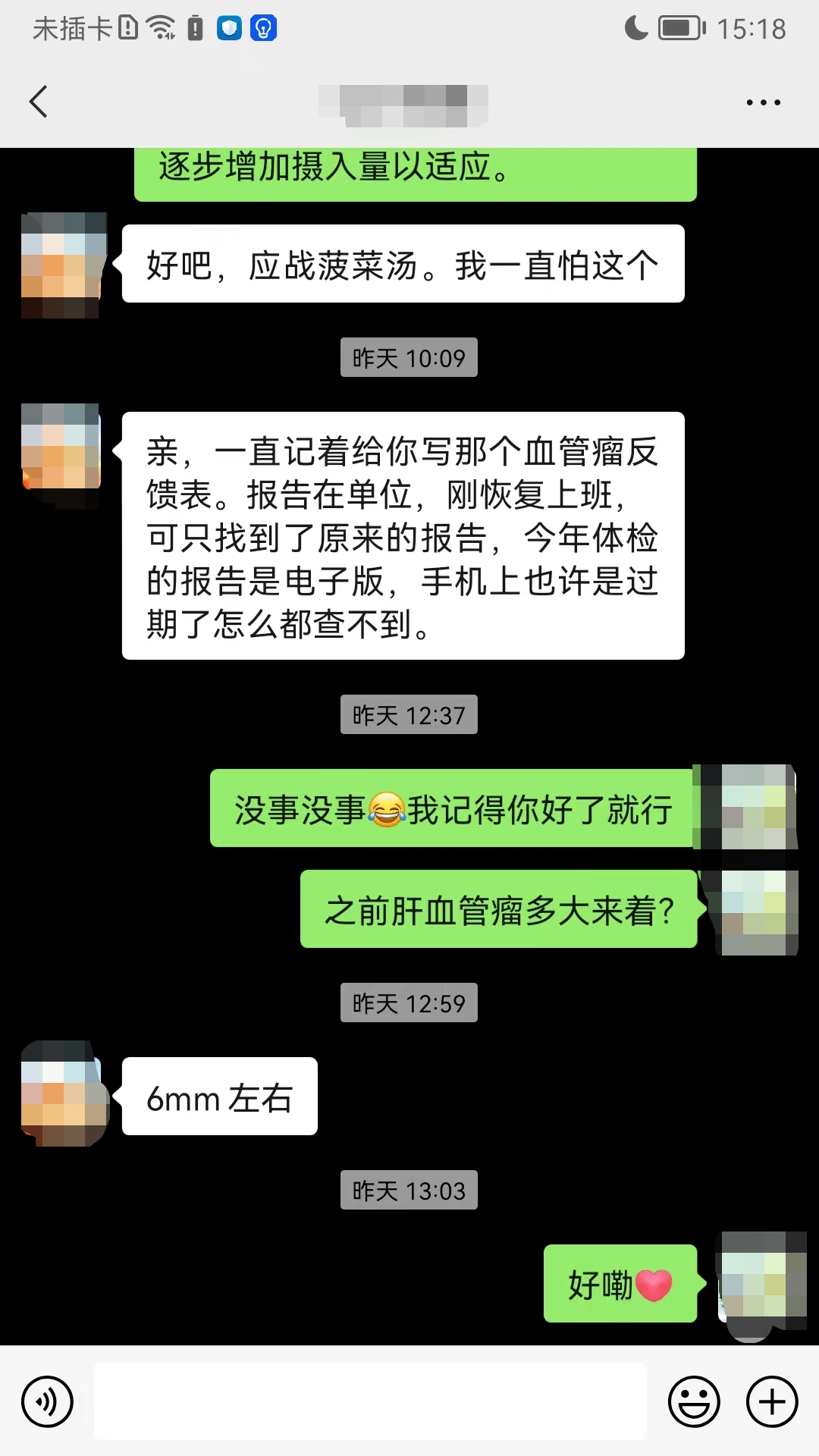Open the three-dot chat info menu
This screenshot has height=1456, width=819.
pos(763,102)
